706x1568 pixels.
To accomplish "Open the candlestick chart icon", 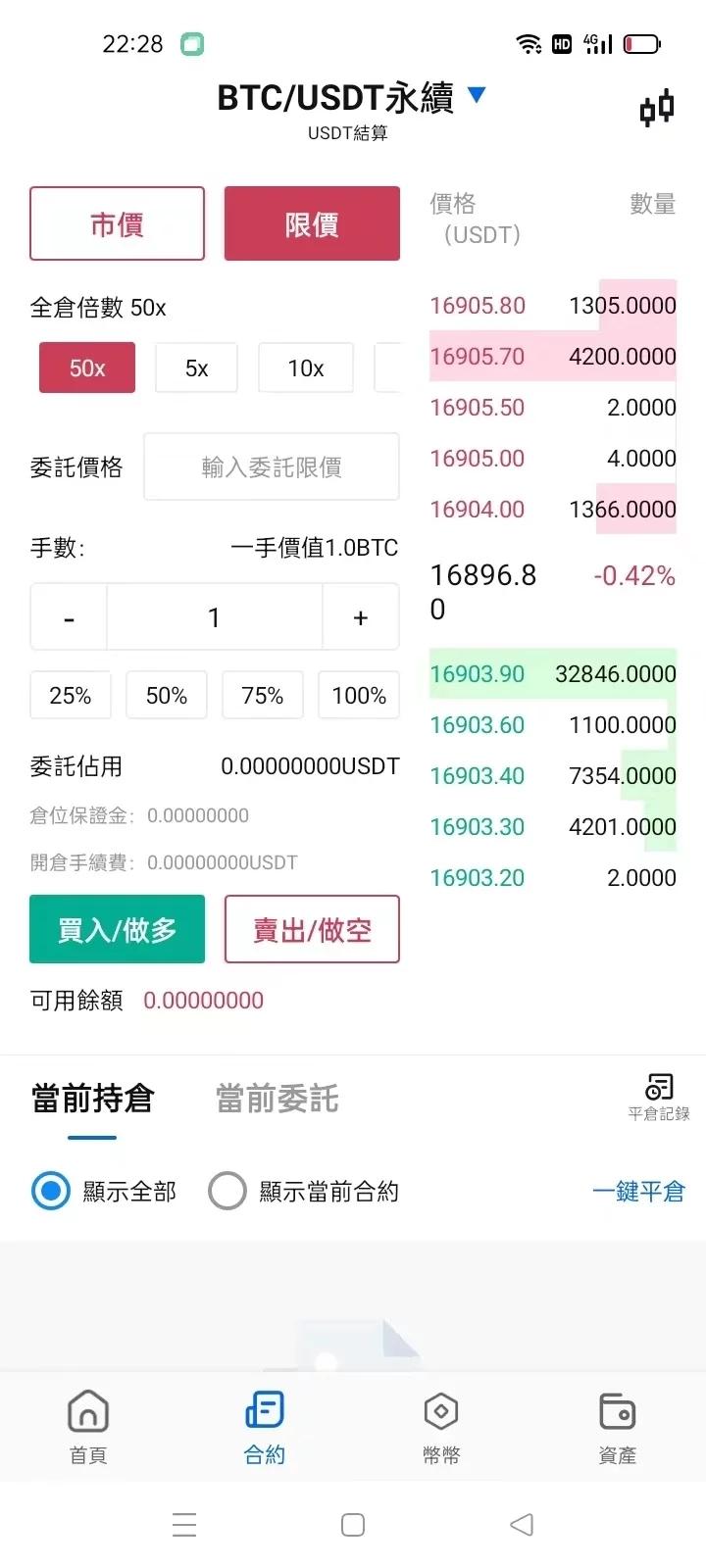I will point(657,107).
